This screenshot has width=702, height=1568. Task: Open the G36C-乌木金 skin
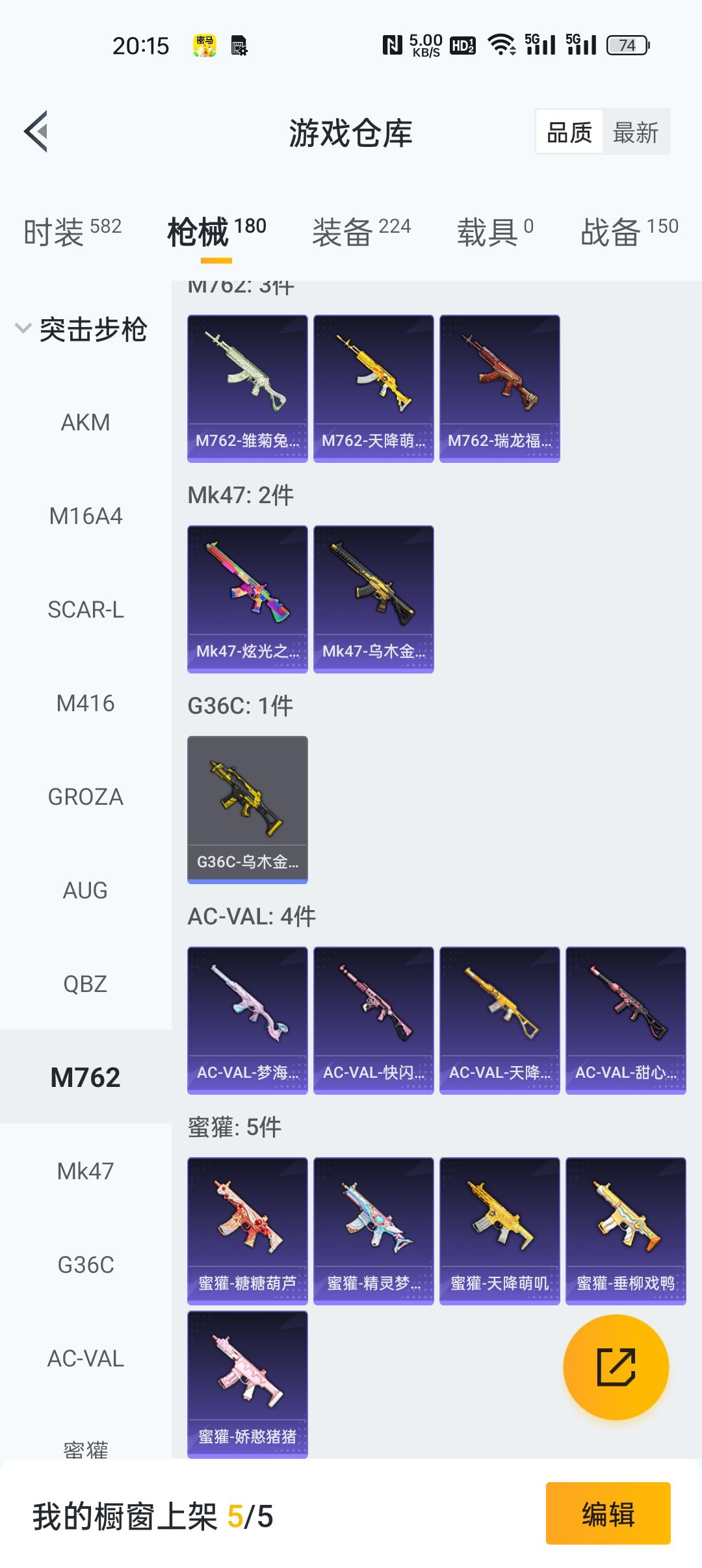point(247,809)
